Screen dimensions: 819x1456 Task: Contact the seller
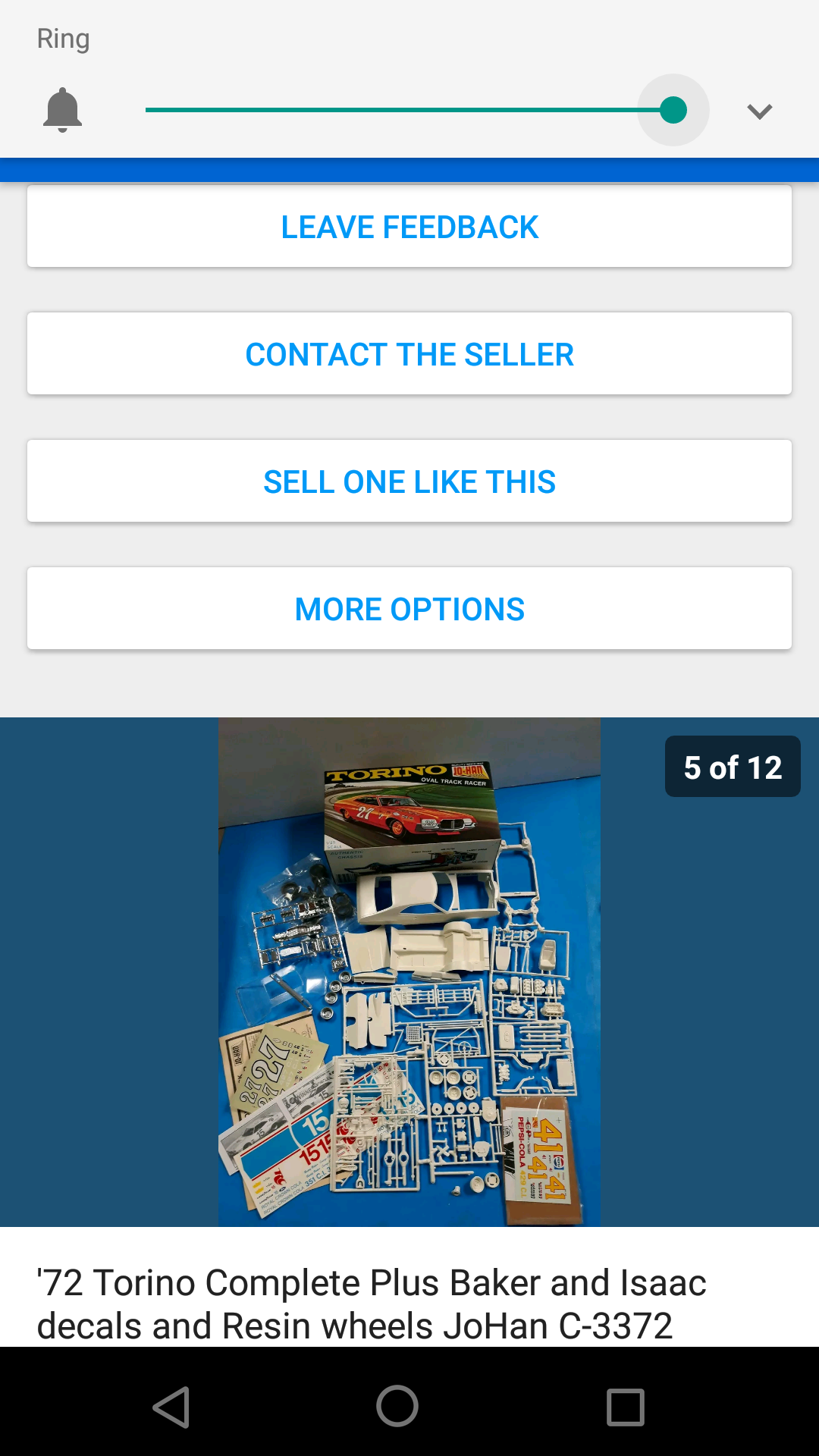pos(409,354)
